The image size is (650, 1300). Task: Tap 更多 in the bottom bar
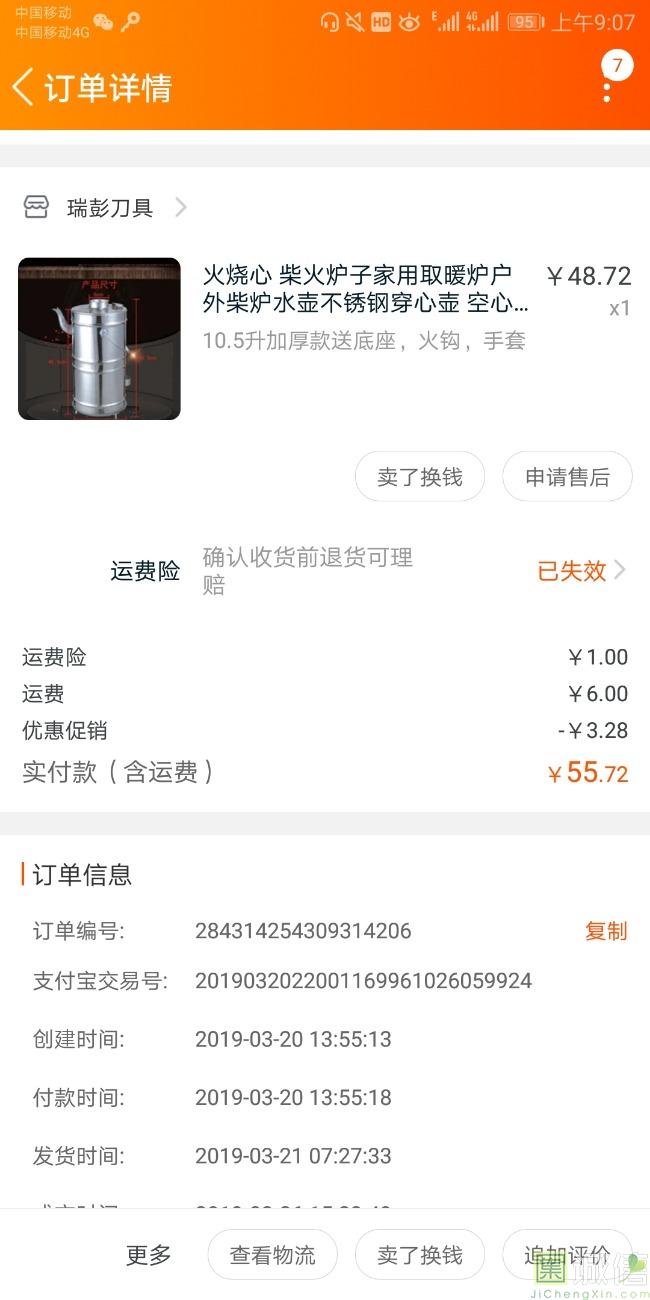pyautogui.click(x=148, y=1255)
